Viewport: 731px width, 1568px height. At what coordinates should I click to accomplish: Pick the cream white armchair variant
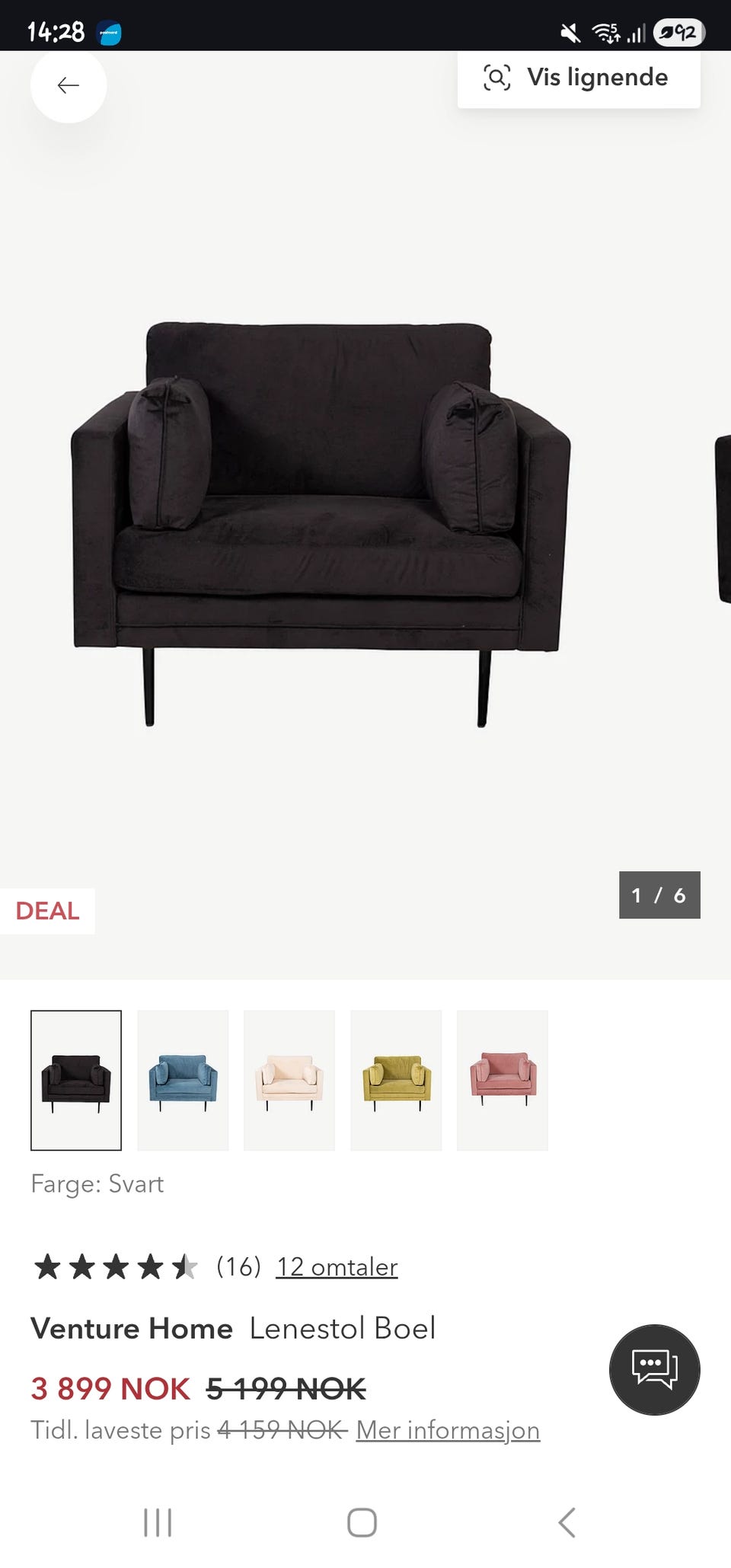click(289, 1080)
